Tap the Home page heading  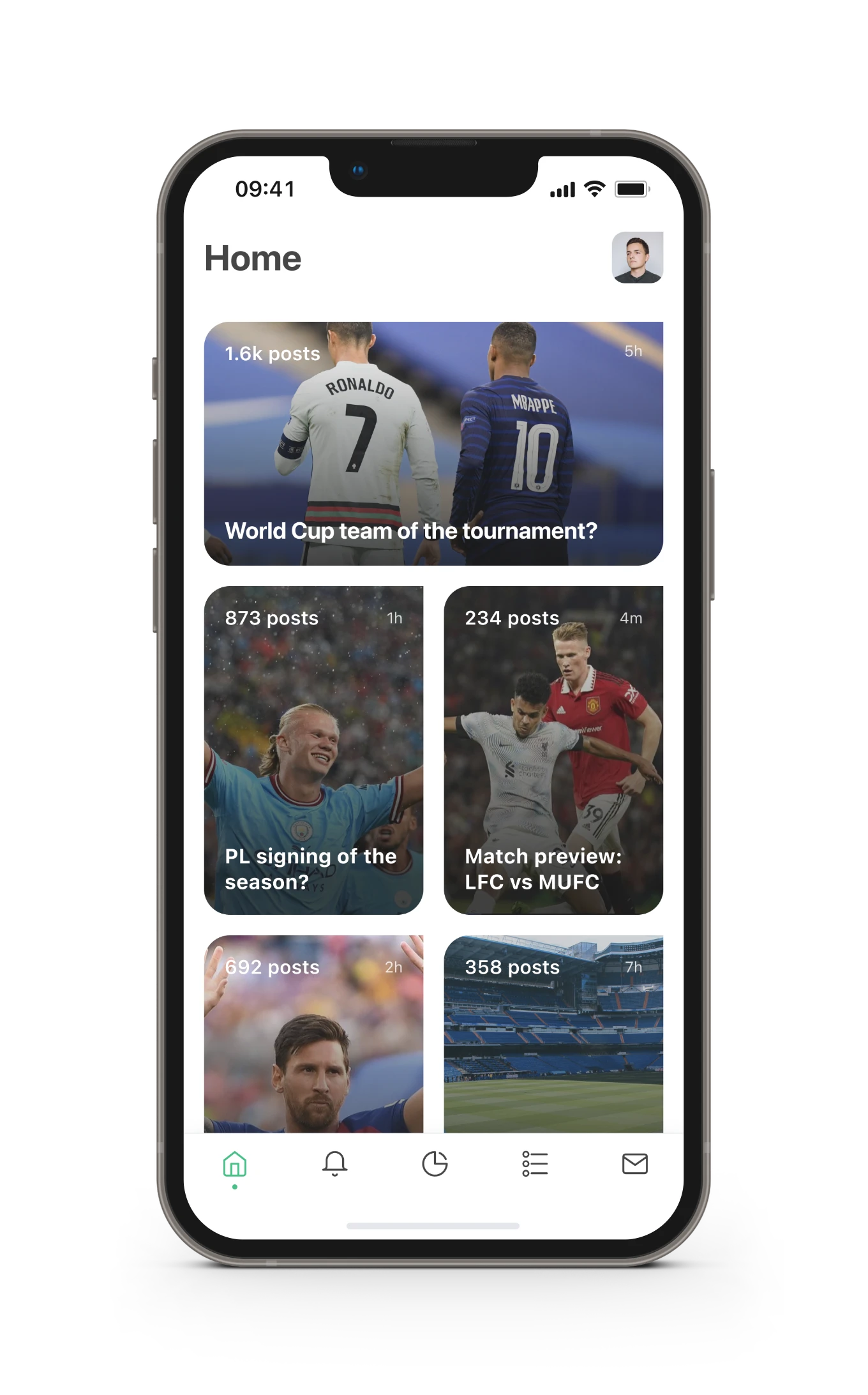[253, 258]
